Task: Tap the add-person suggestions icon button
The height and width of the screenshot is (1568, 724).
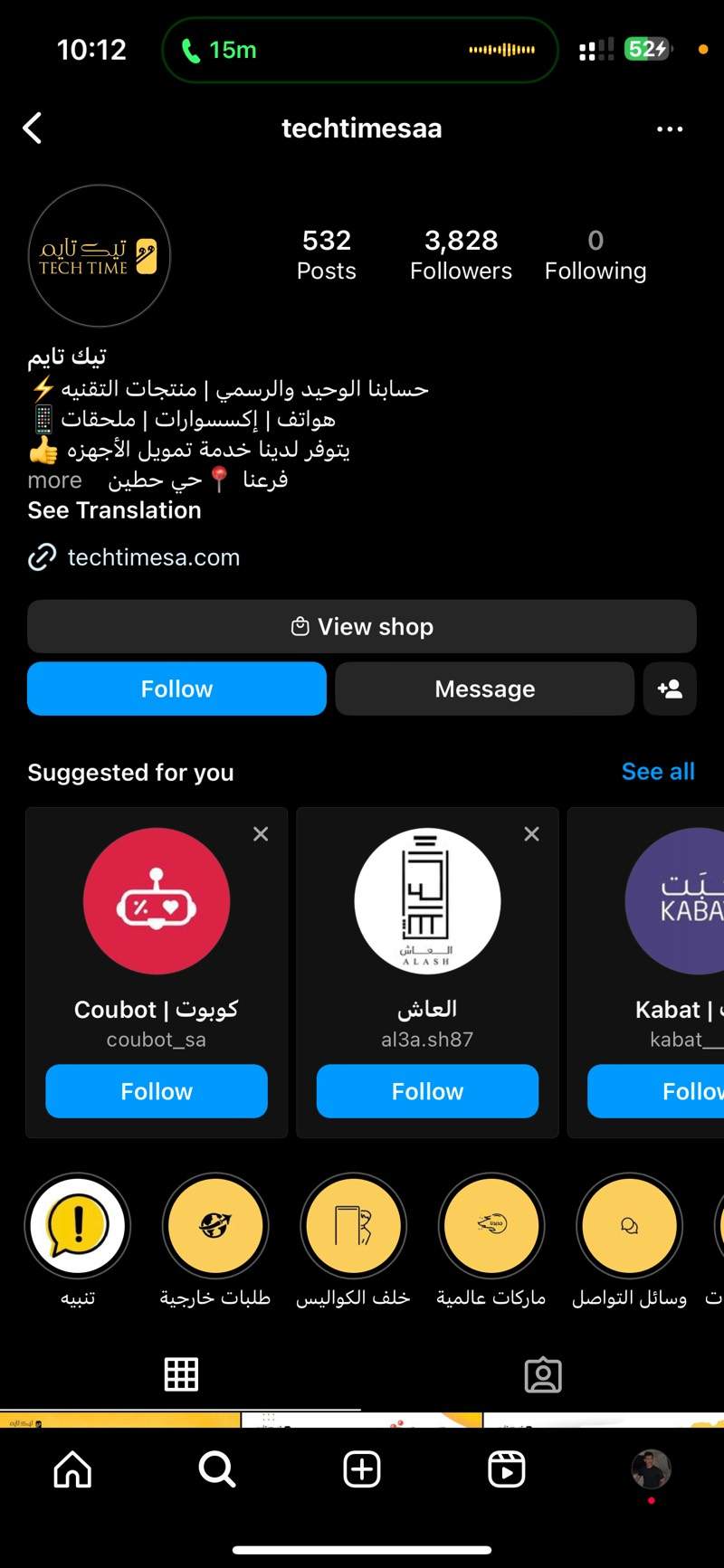Action: (670, 689)
